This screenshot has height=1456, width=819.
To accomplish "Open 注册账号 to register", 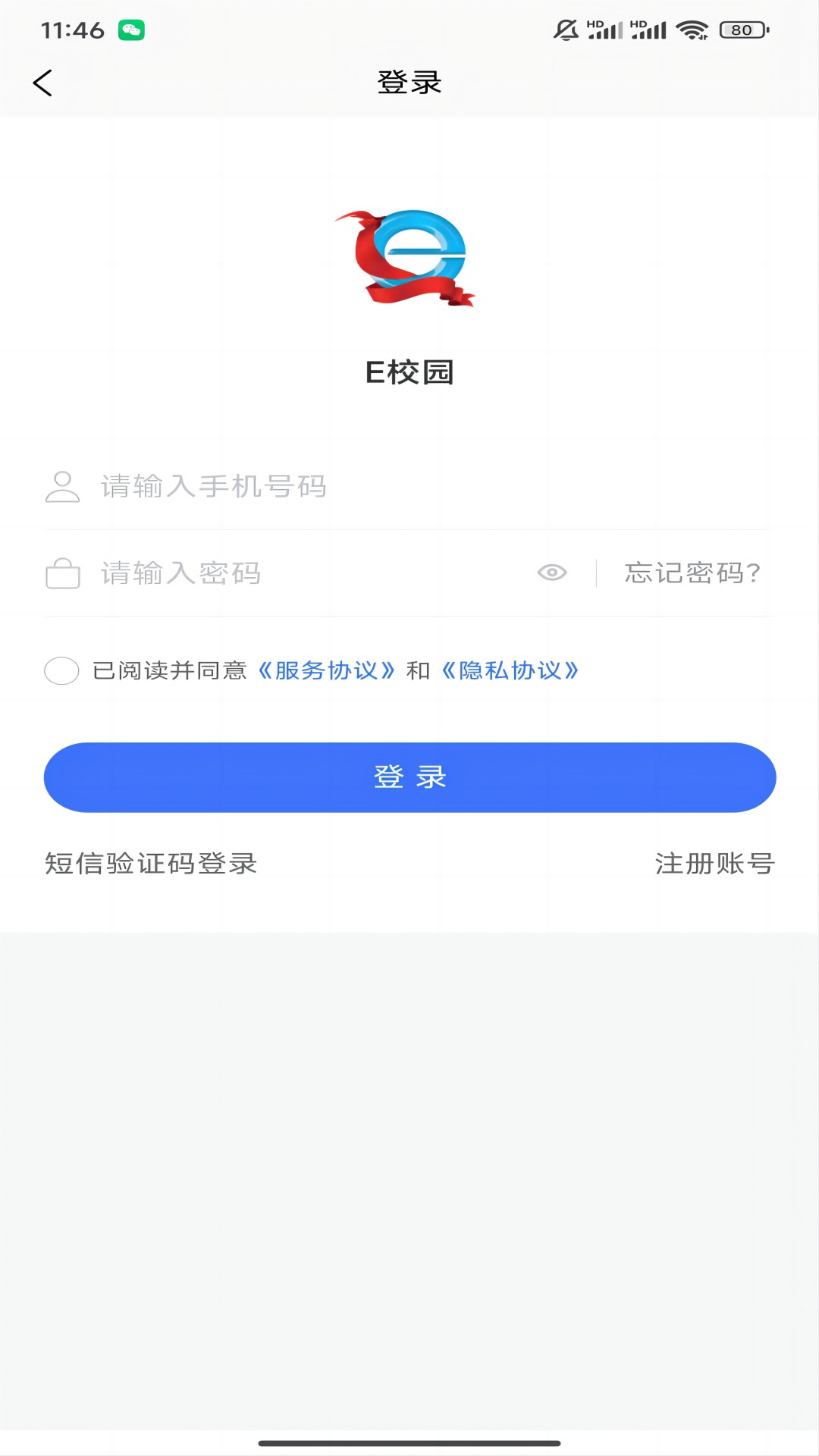I will click(x=714, y=864).
